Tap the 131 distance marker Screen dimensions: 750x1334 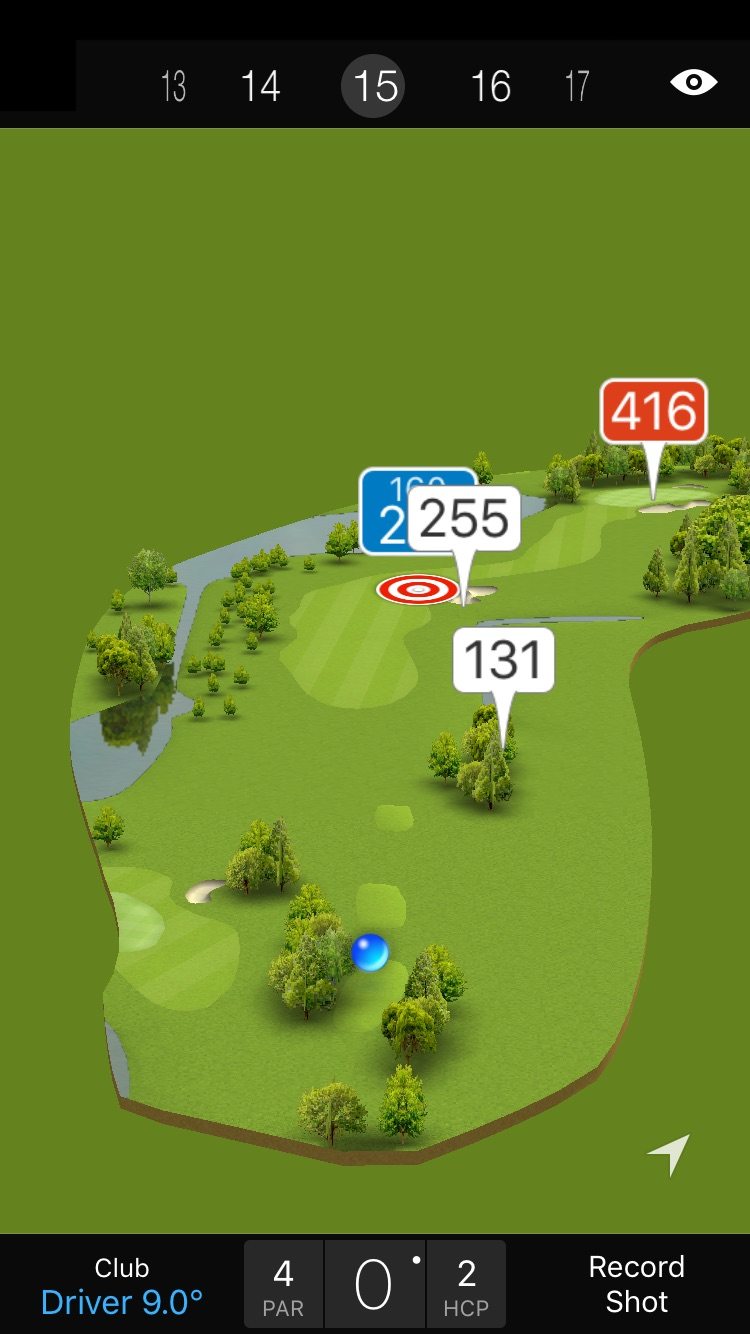point(503,660)
